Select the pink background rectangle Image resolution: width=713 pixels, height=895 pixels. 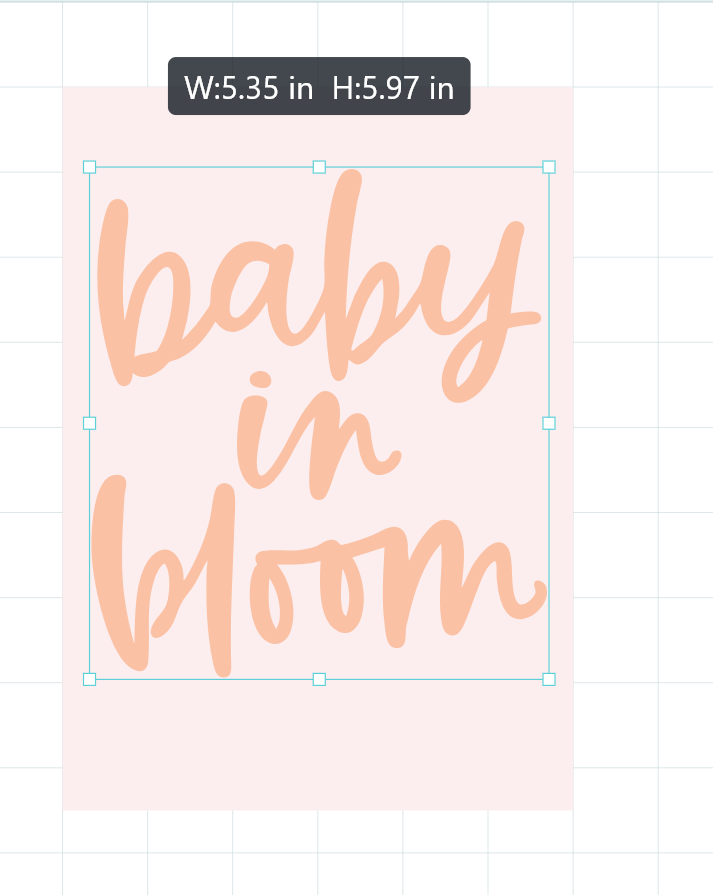318,750
